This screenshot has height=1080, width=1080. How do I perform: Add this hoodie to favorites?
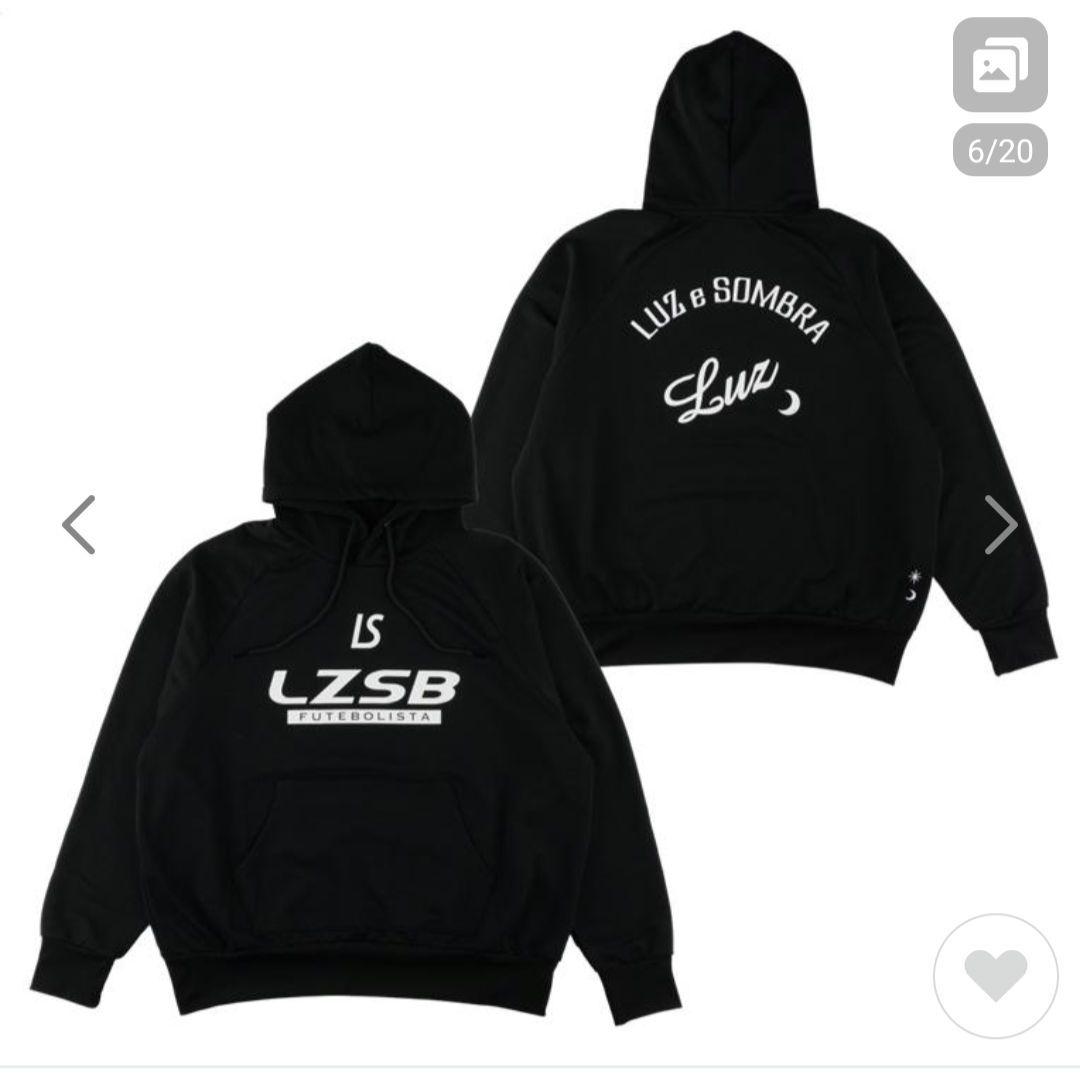(995, 975)
